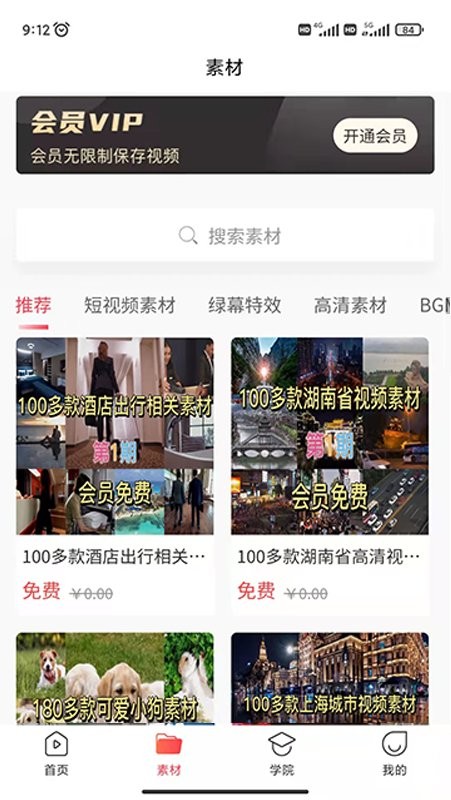This screenshot has width=451, height=800.
Task: Open the 100多款酒店出行相关素材 card
Action: [115, 476]
